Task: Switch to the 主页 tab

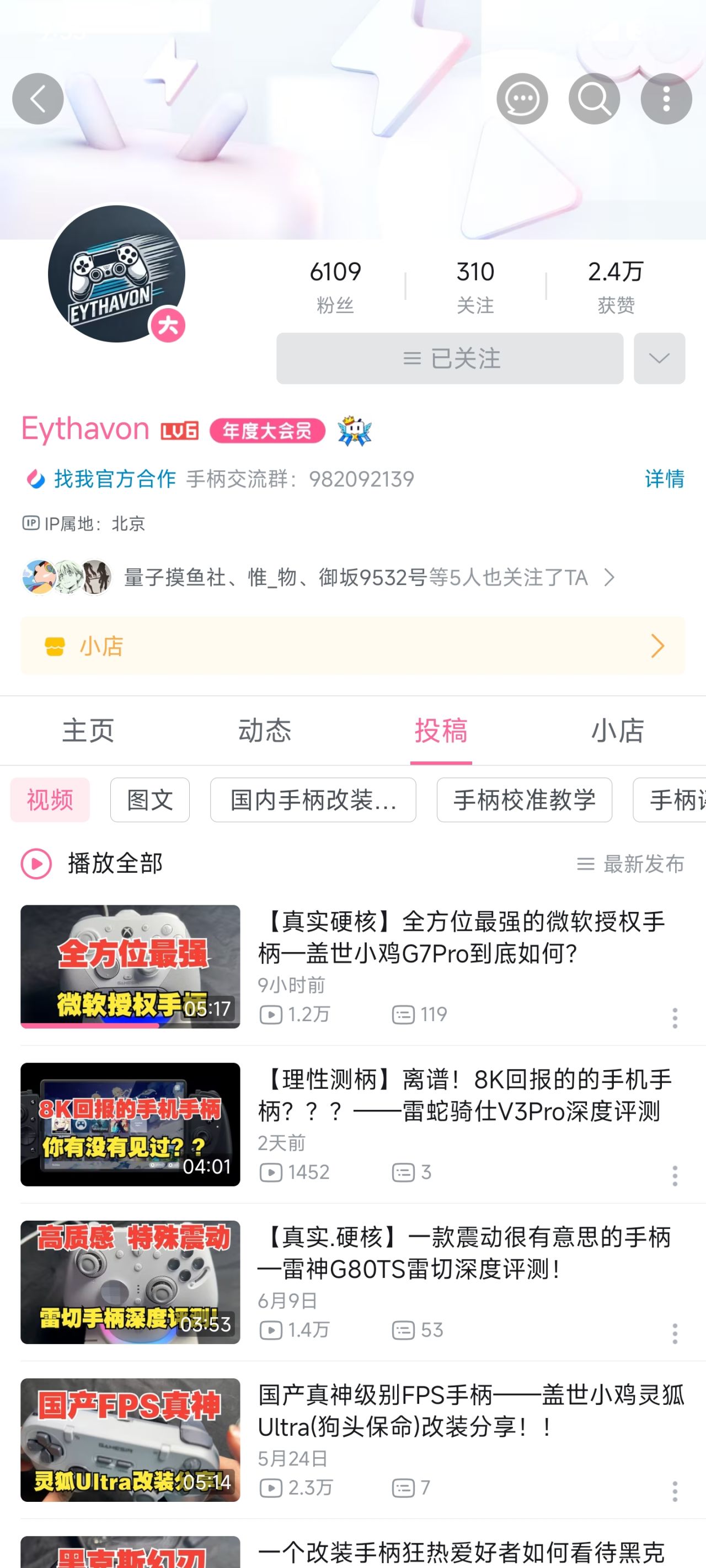Action: tap(88, 731)
